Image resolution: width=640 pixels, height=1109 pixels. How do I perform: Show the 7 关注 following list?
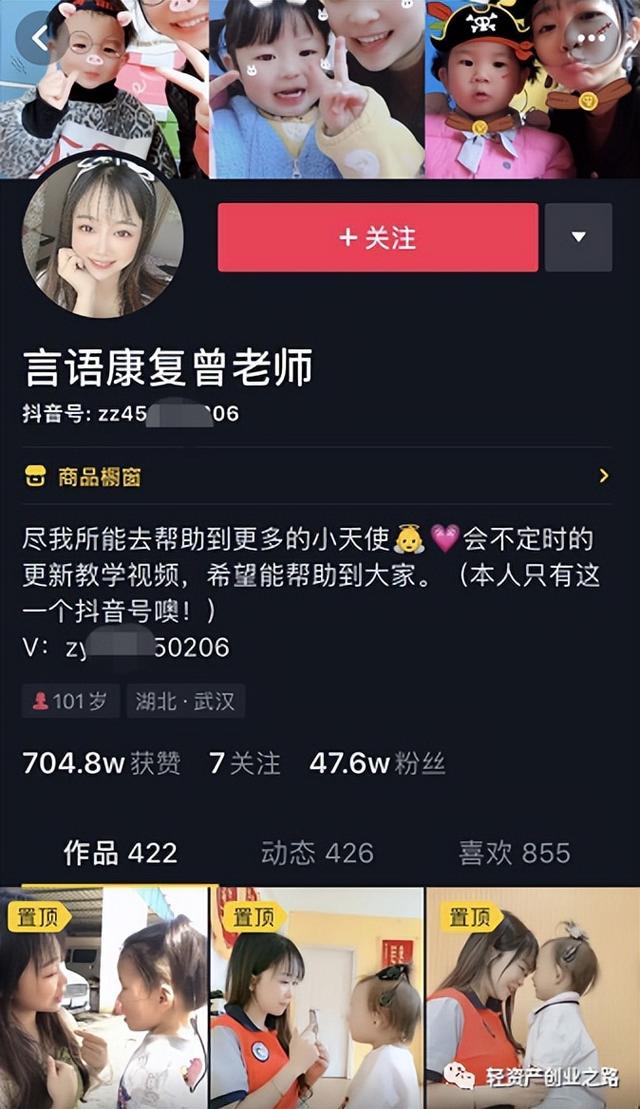tap(244, 763)
